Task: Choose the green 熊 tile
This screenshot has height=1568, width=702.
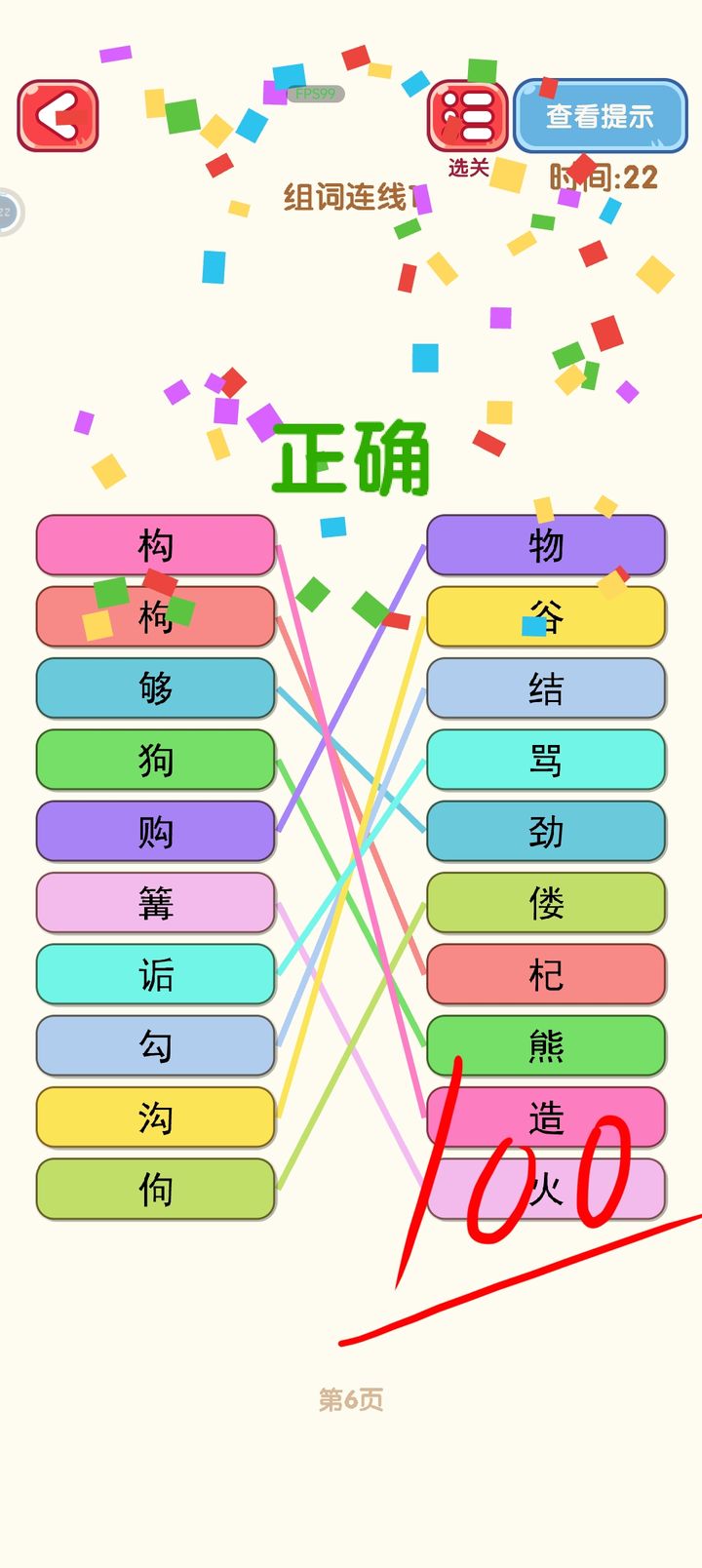Action: tap(546, 1045)
